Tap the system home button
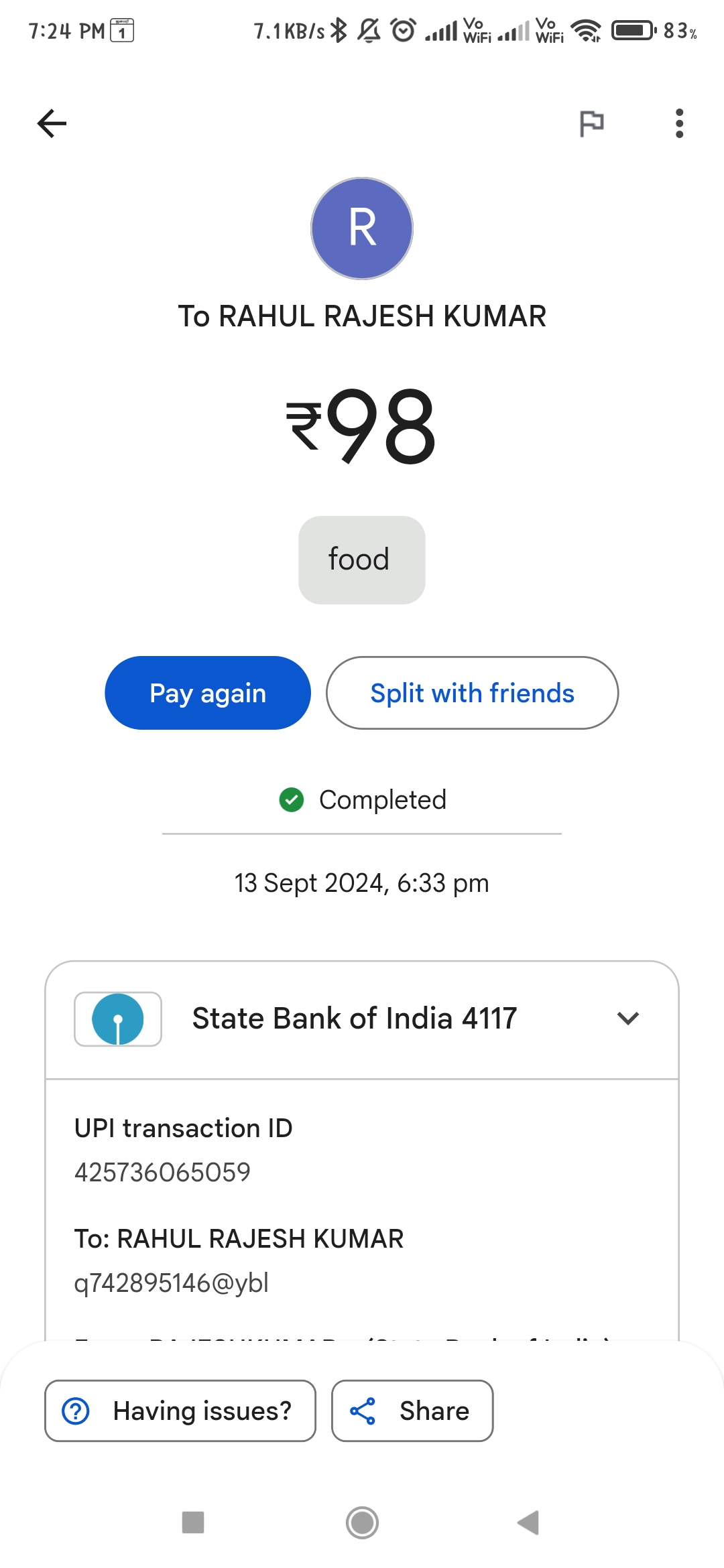Image resolution: width=724 pixels, height=1568 pixels. (362, 1522)
